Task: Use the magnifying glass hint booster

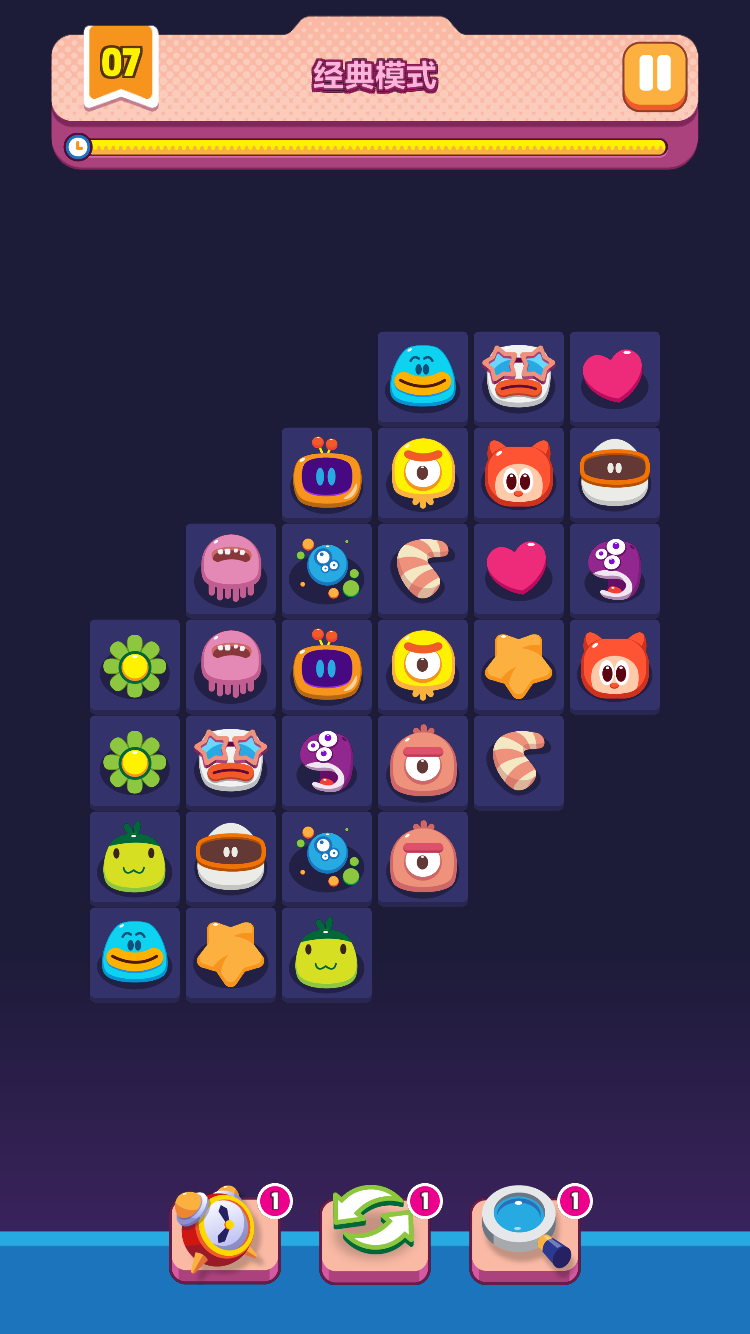Action: point(524,1232)
